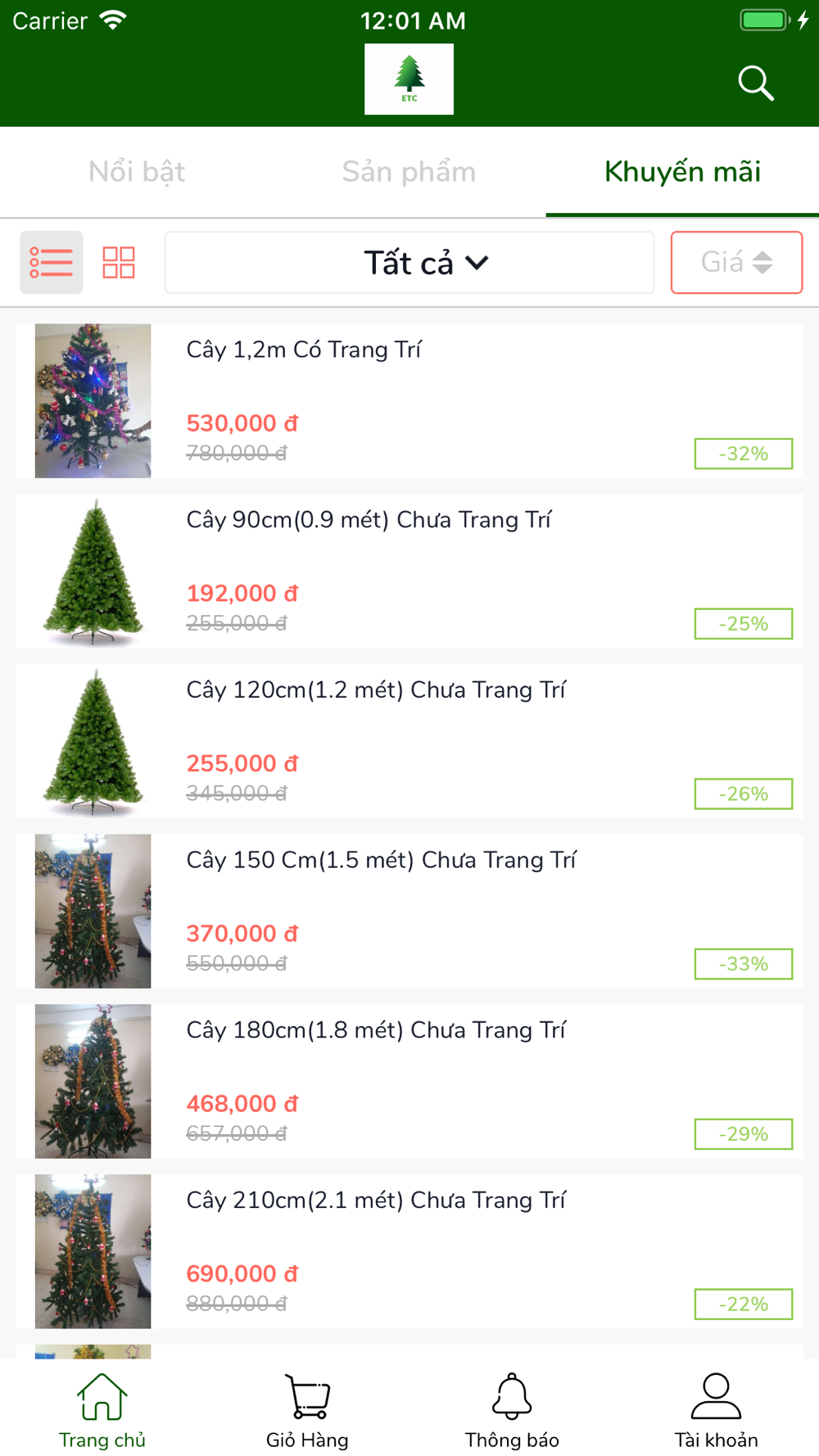This screenshot has height=1456, width=819.
Task: Open the Giỏ Hàng cart tab
Action: [307, 1410]
